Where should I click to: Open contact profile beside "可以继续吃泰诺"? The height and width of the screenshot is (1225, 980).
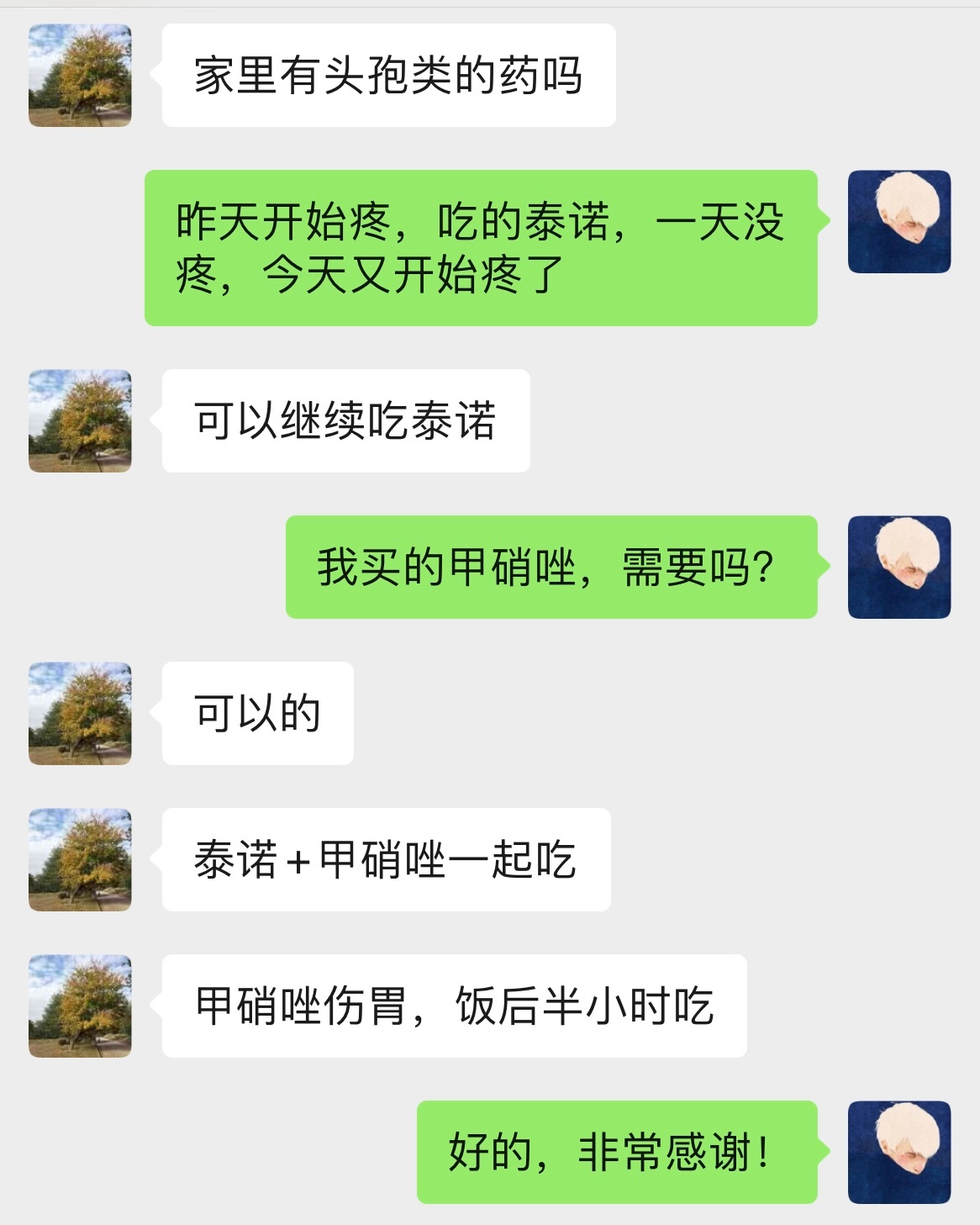[80, 420]
